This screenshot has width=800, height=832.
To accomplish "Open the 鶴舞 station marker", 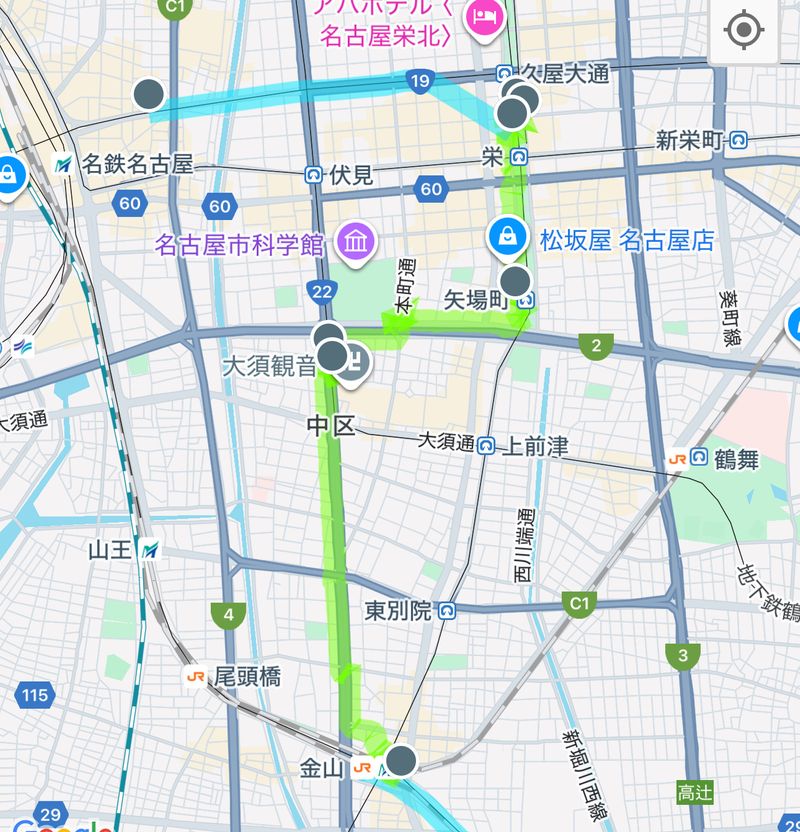I will click(x=699, y=459).
